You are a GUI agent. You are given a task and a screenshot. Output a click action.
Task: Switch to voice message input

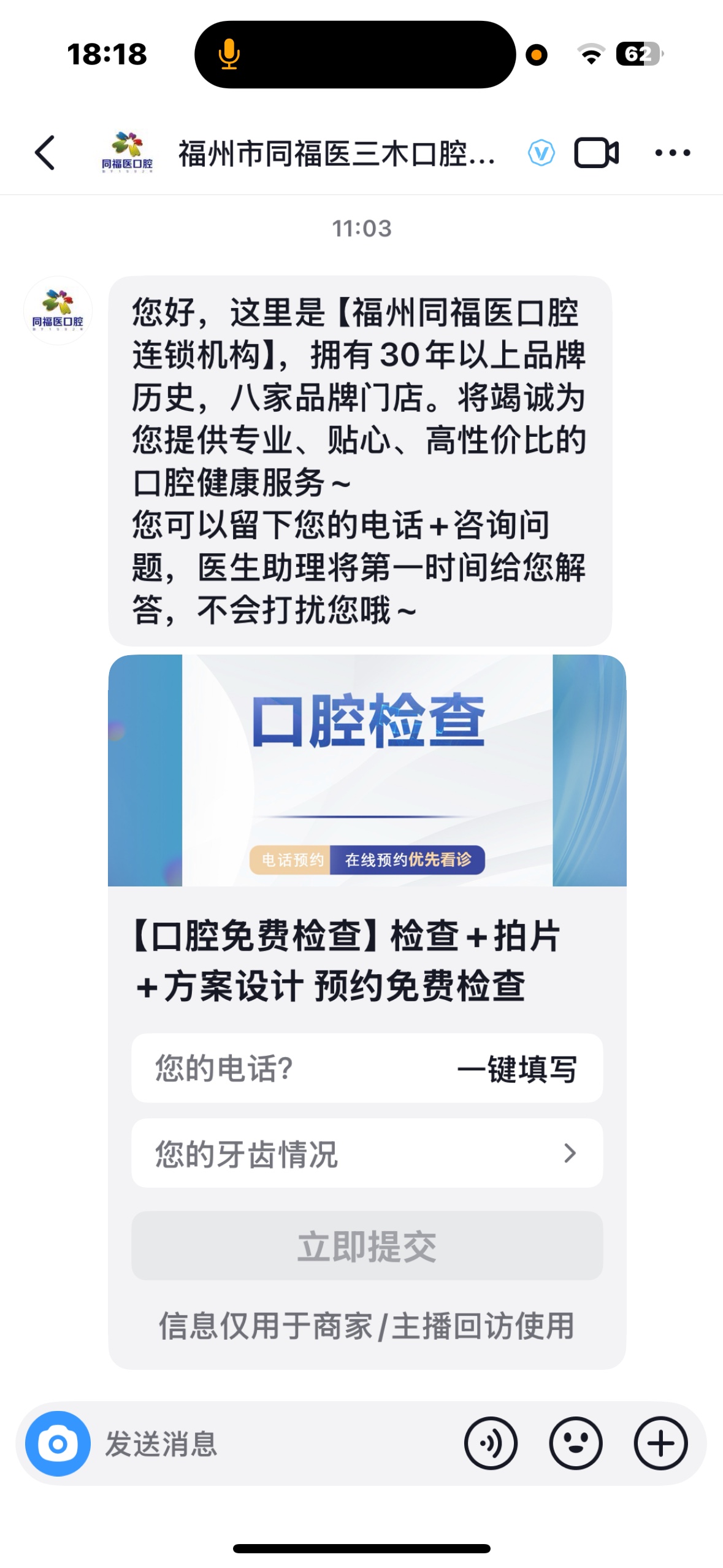click(491, 1443)
